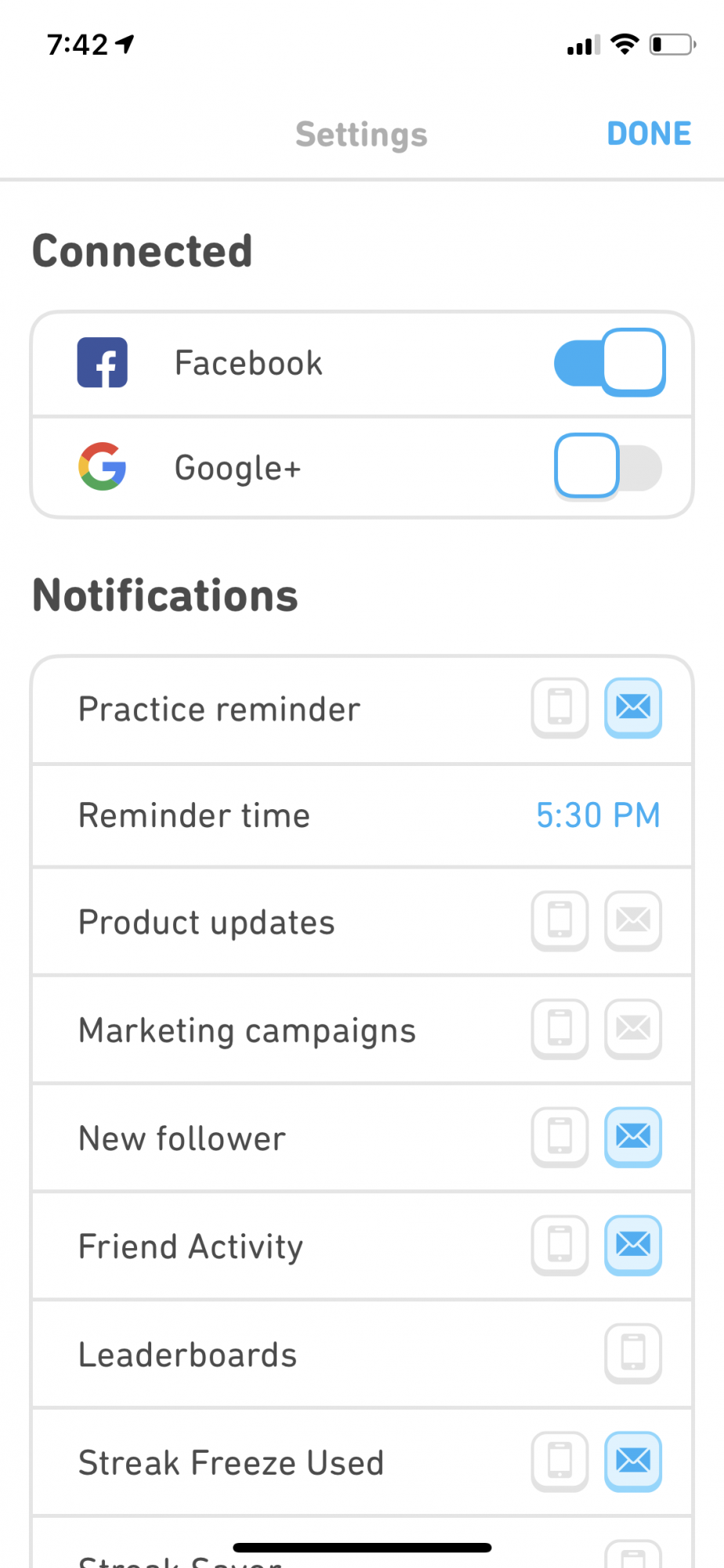Enable push notifications for Product updates

(x=559, y=920)
